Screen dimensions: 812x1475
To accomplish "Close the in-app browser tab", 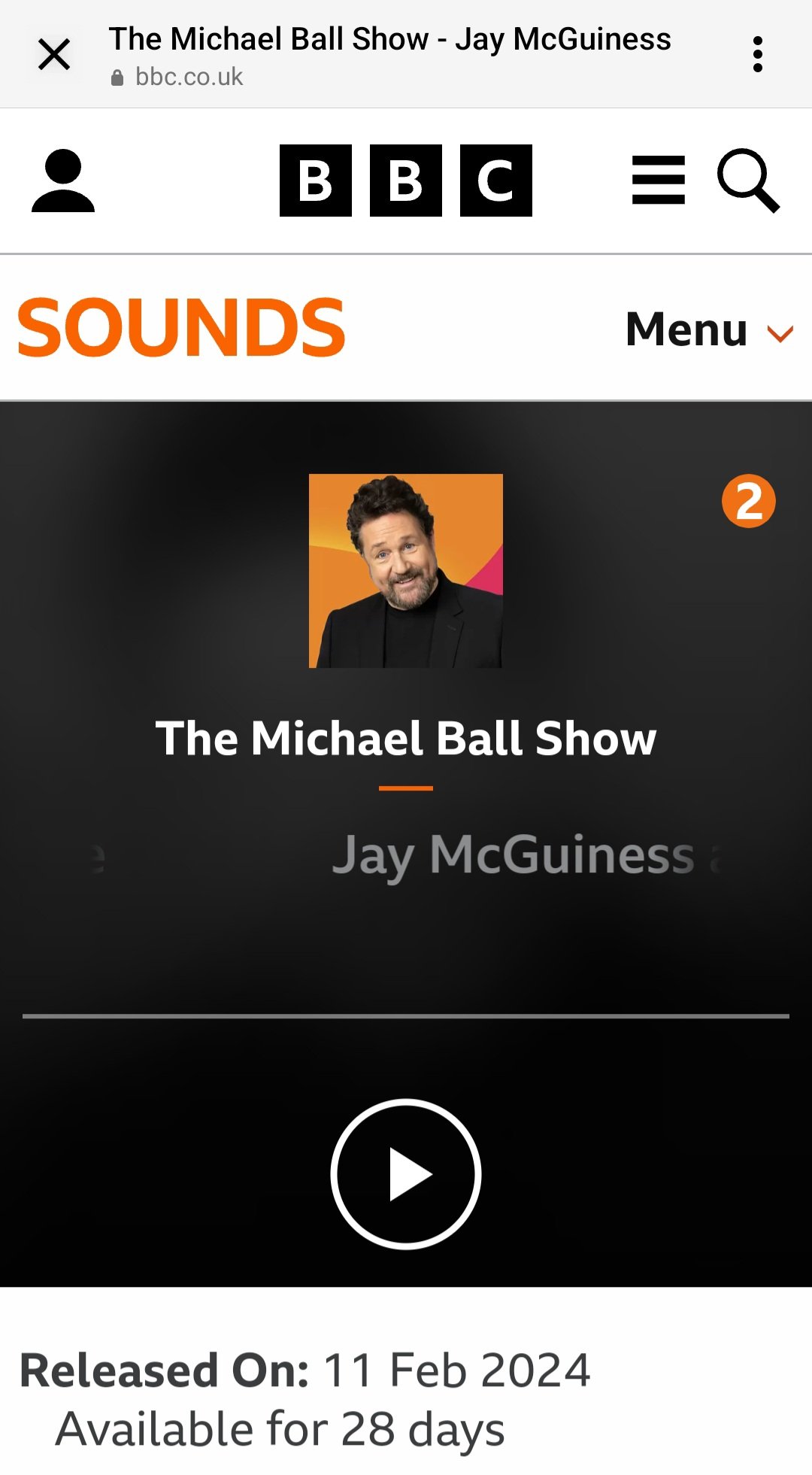I will (x=54, y=55).
